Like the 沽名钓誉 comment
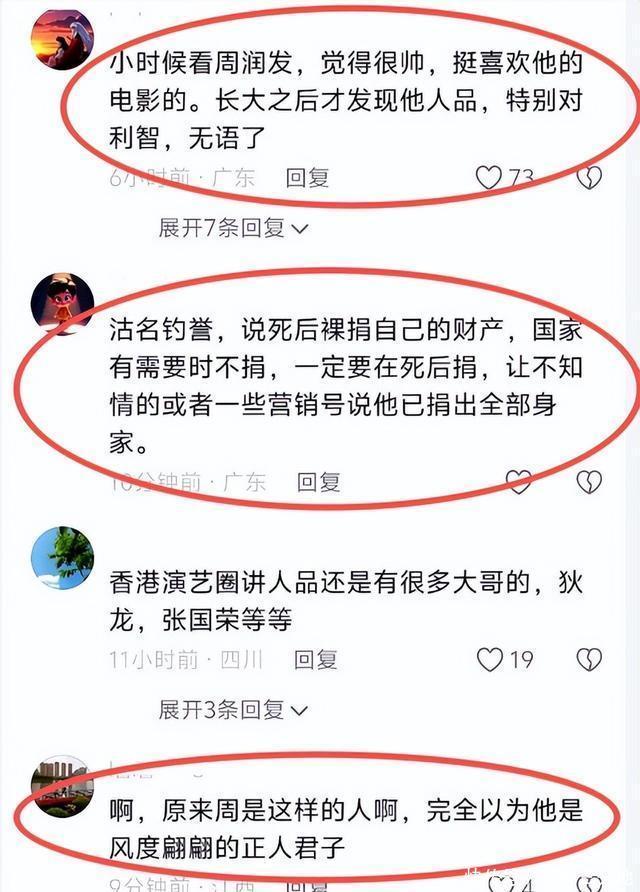The width and height of the screenshot is (640, 892). [518, 482]
